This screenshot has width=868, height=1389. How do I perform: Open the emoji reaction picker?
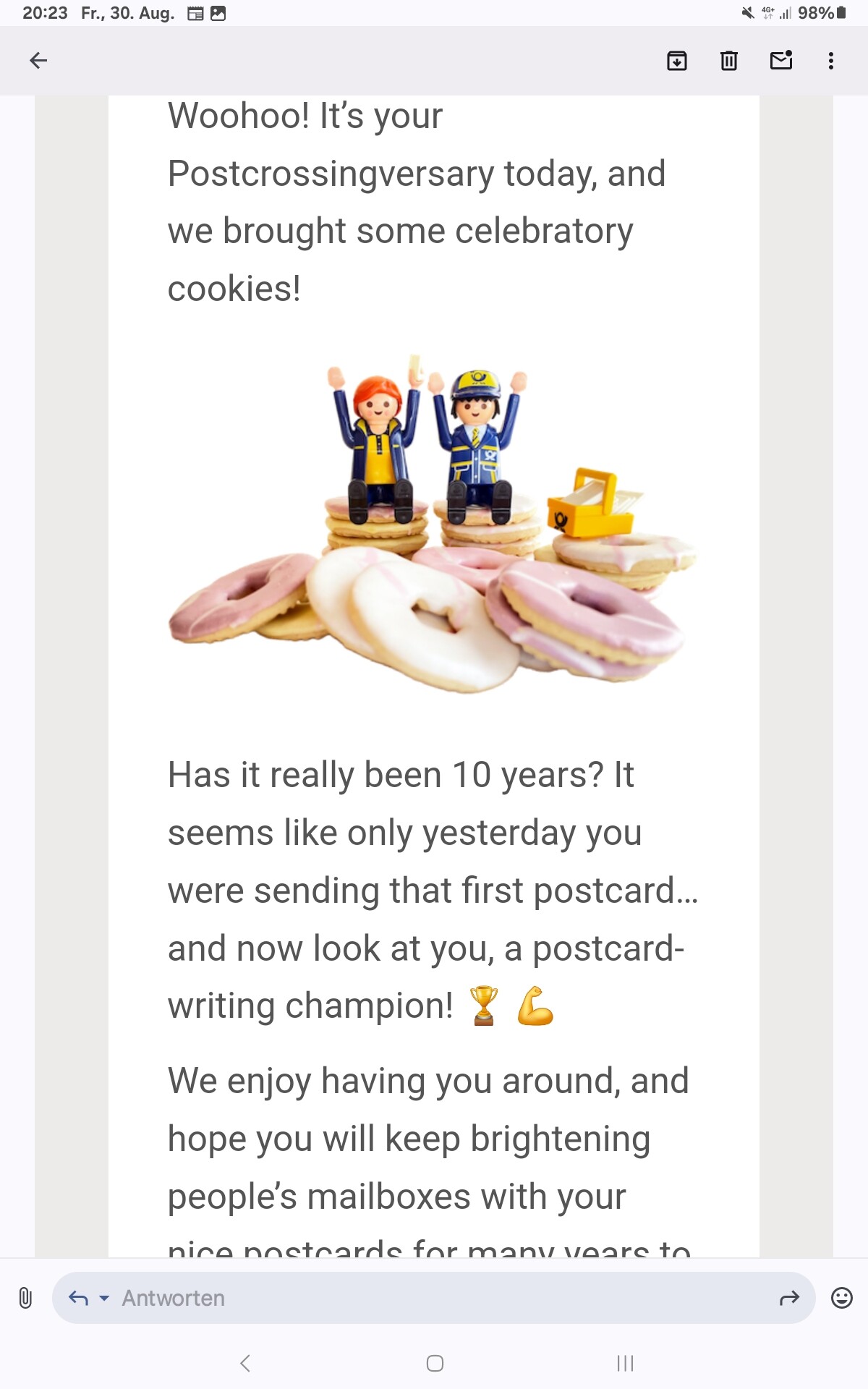click(x=841, y=1298)
